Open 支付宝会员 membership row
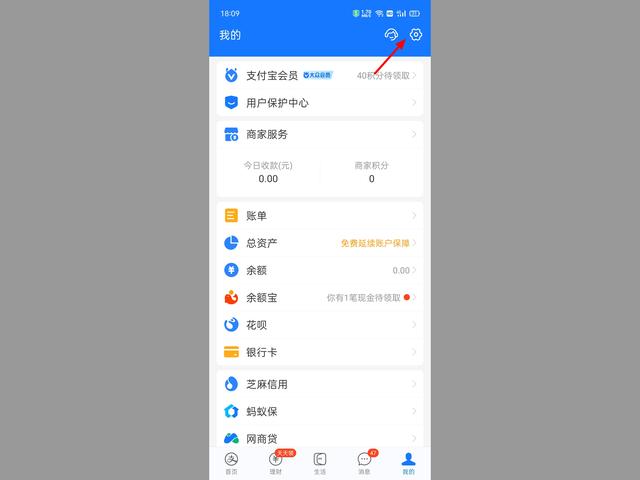This screenshot has width=640, height=480. (x=320, y=75)
